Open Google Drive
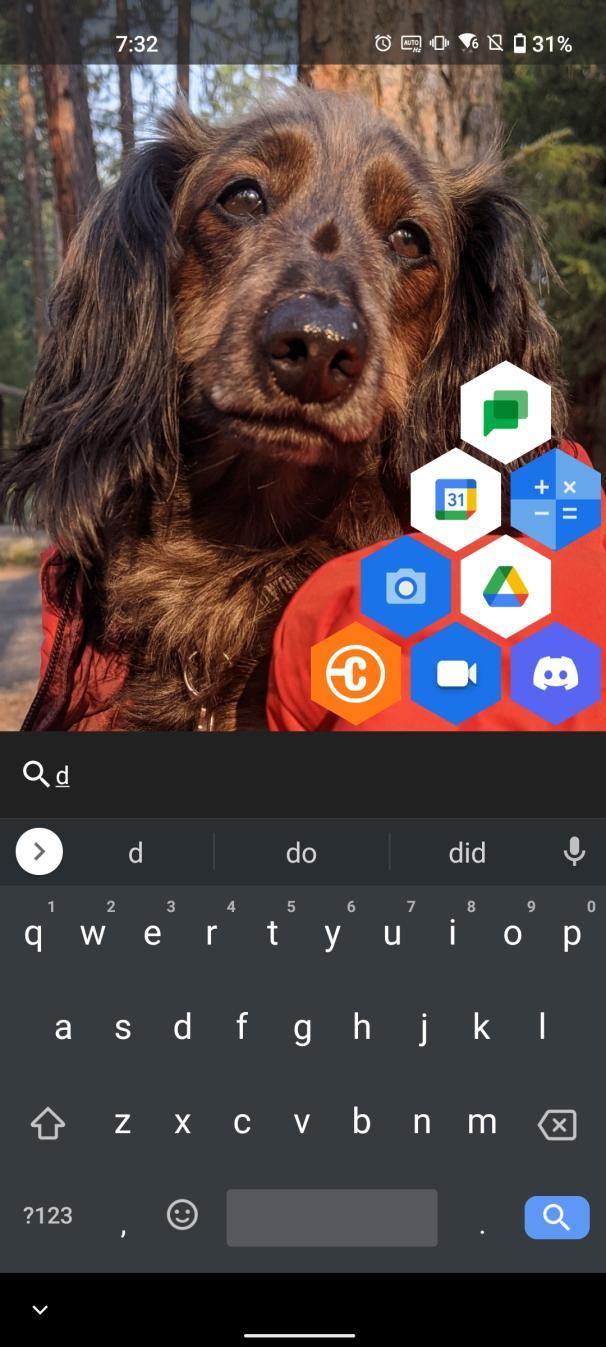606x1347 pixels. (x=506, y=587)
